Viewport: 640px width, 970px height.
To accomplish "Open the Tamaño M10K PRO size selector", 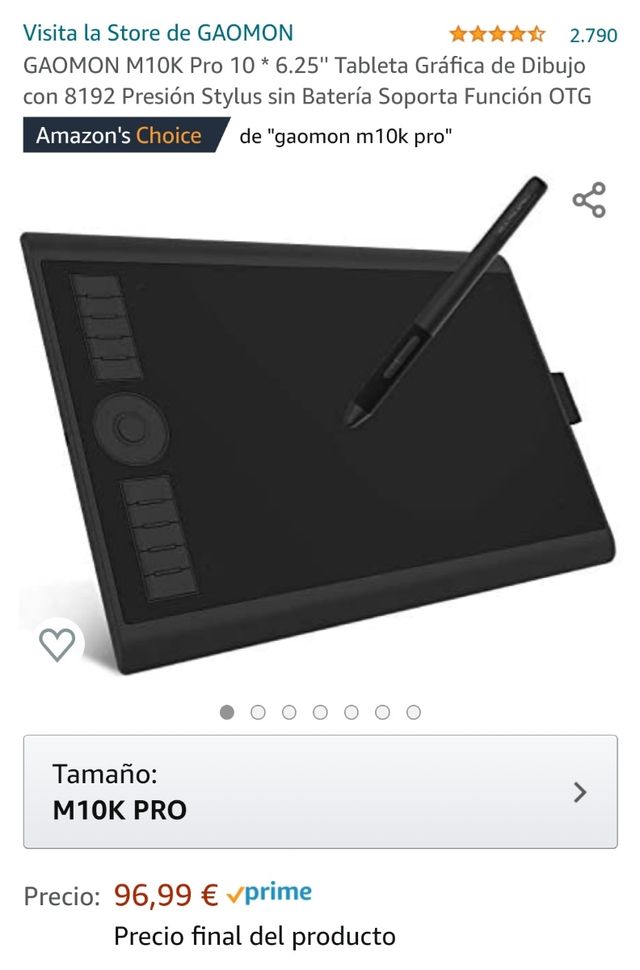I will (x=320, y=792).
